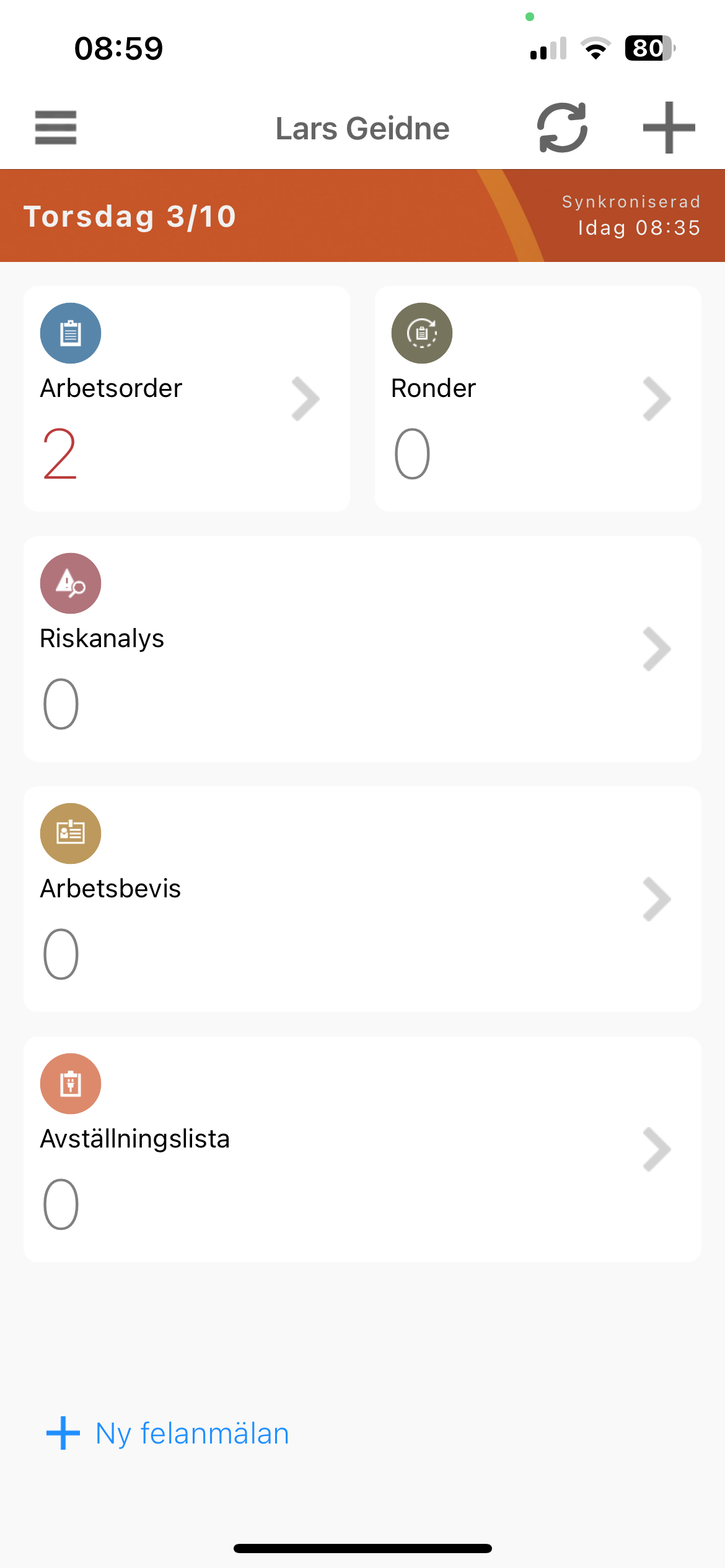Open the Ronder card

coord(538,399)
